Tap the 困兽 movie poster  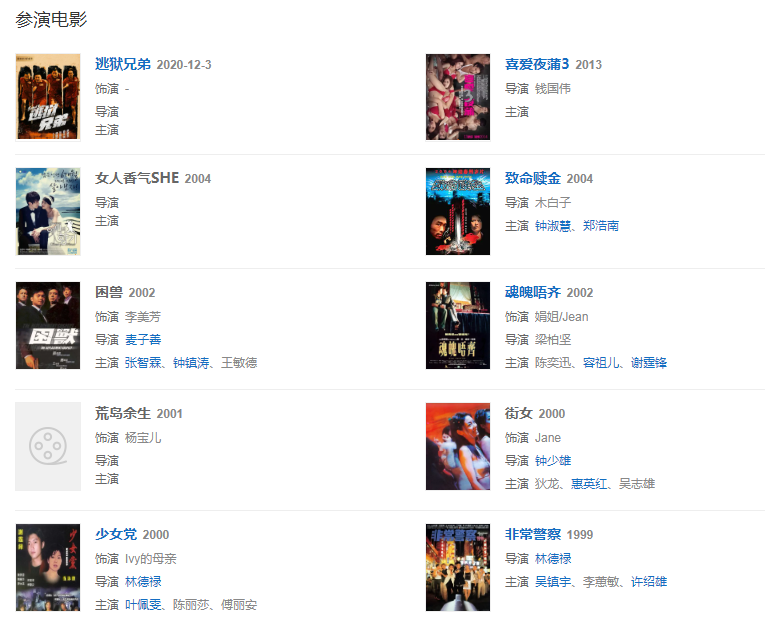click(x=48, y=325)
